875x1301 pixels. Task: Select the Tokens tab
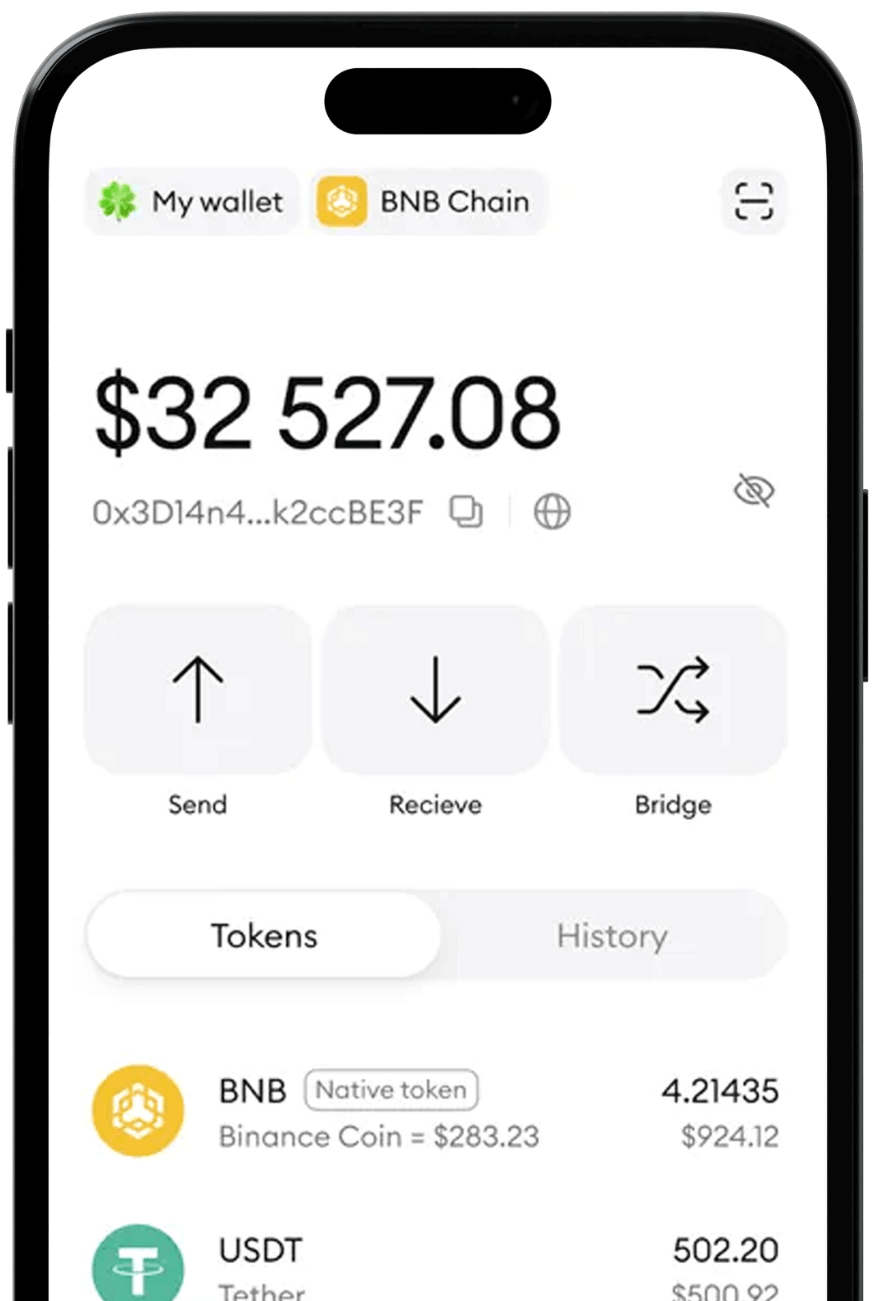[x=263, y=935]
